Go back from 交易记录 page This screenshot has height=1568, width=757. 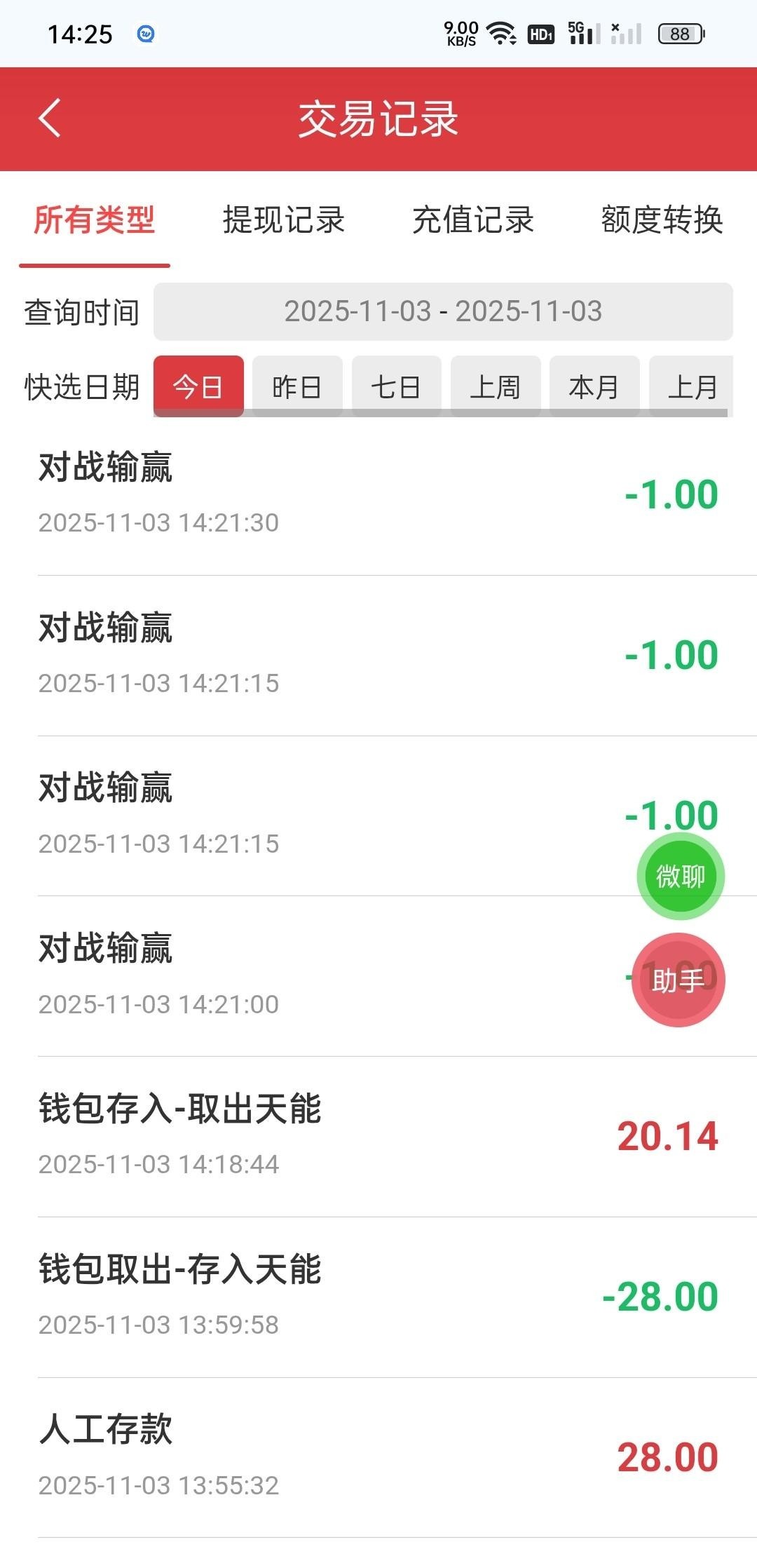coord(49,118)
